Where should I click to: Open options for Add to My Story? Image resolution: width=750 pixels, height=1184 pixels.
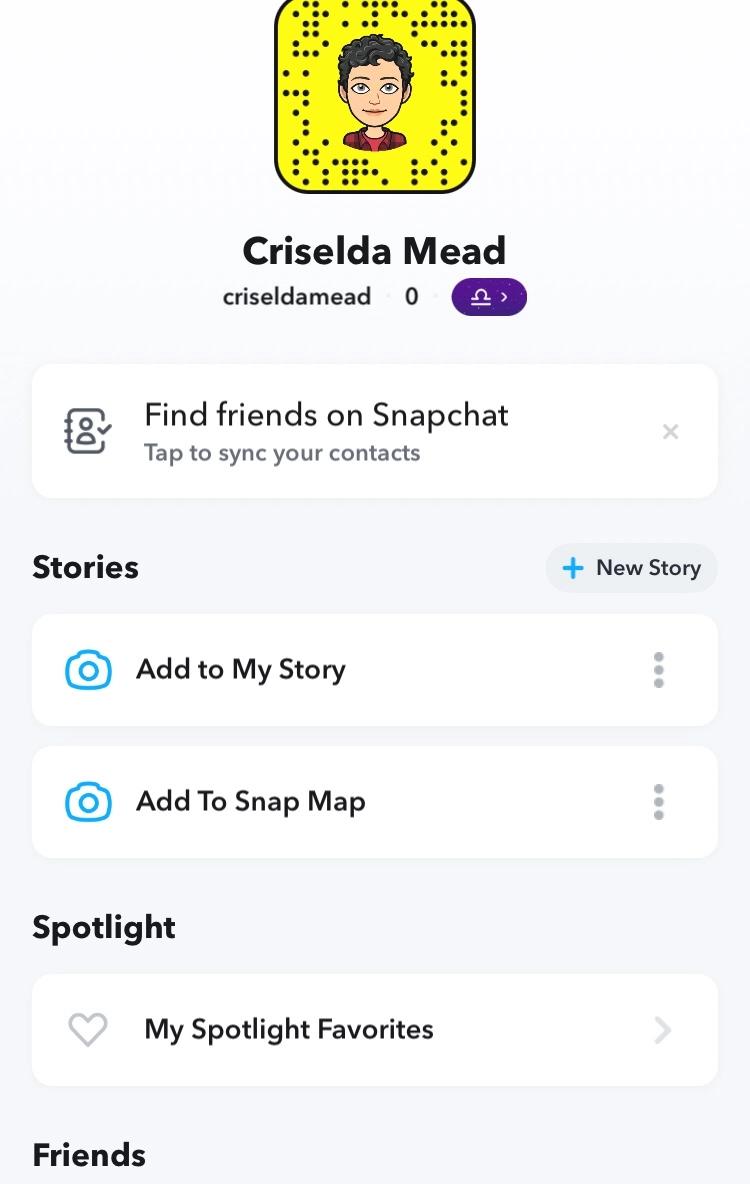pyautogui.click(x=658, y=670)
